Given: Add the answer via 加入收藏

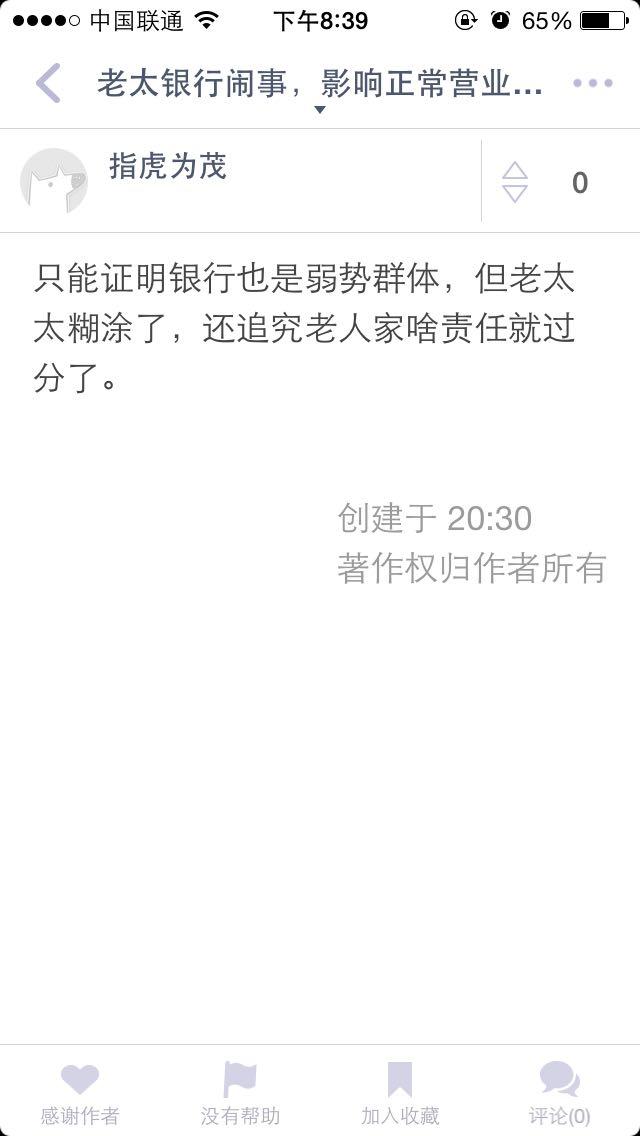Looking at the screenshot, I should (x=400, y=1092).
